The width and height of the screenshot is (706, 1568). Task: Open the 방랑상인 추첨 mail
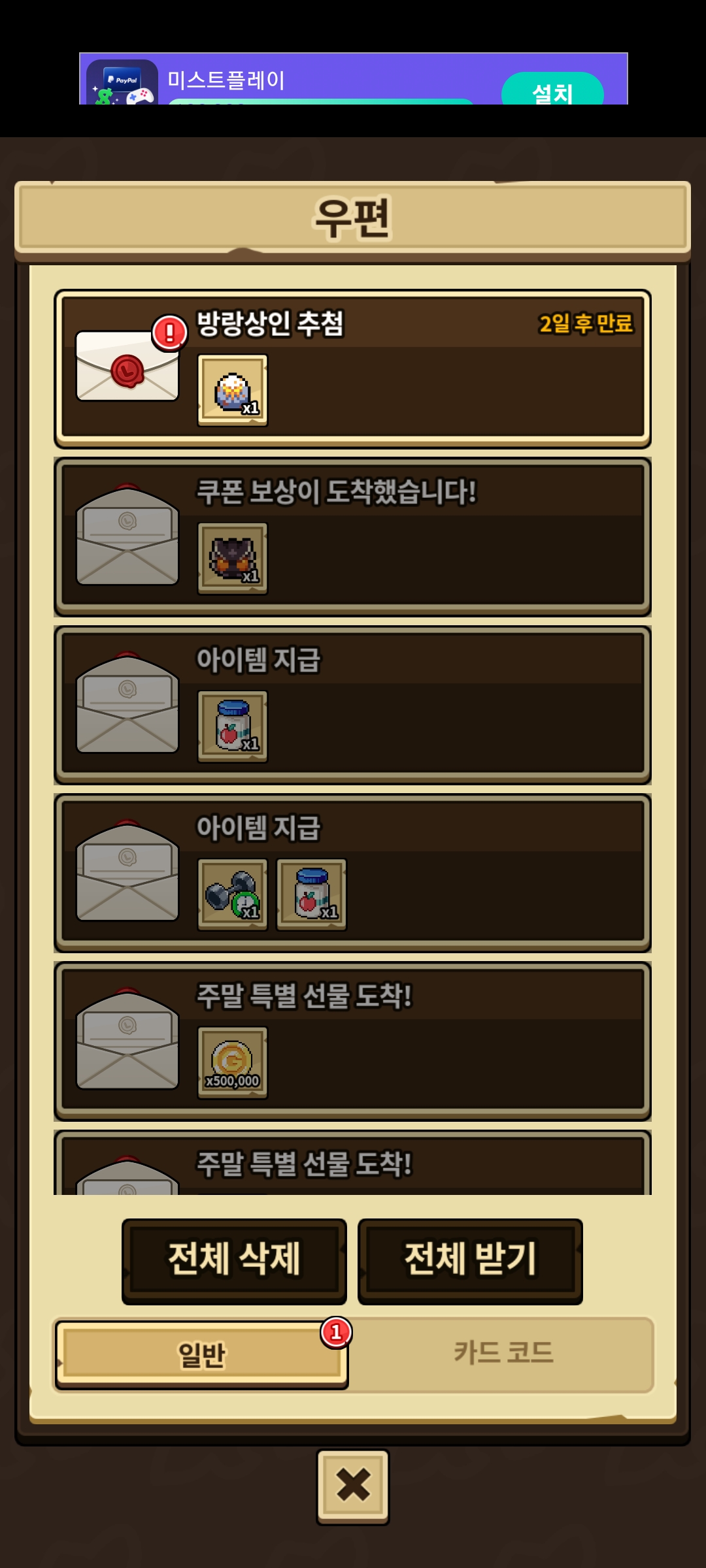click(353, 369)
